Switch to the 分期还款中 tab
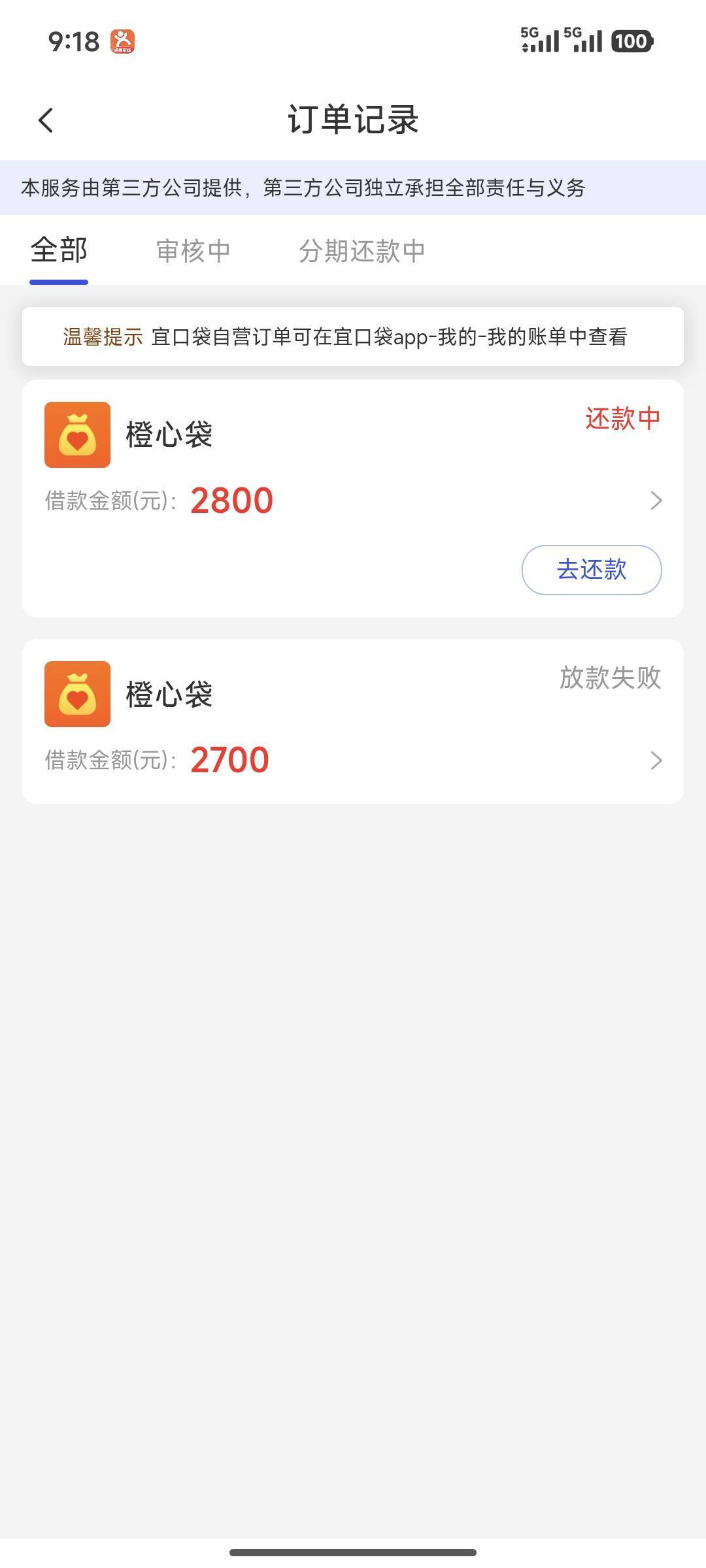 tap(361, 251)
